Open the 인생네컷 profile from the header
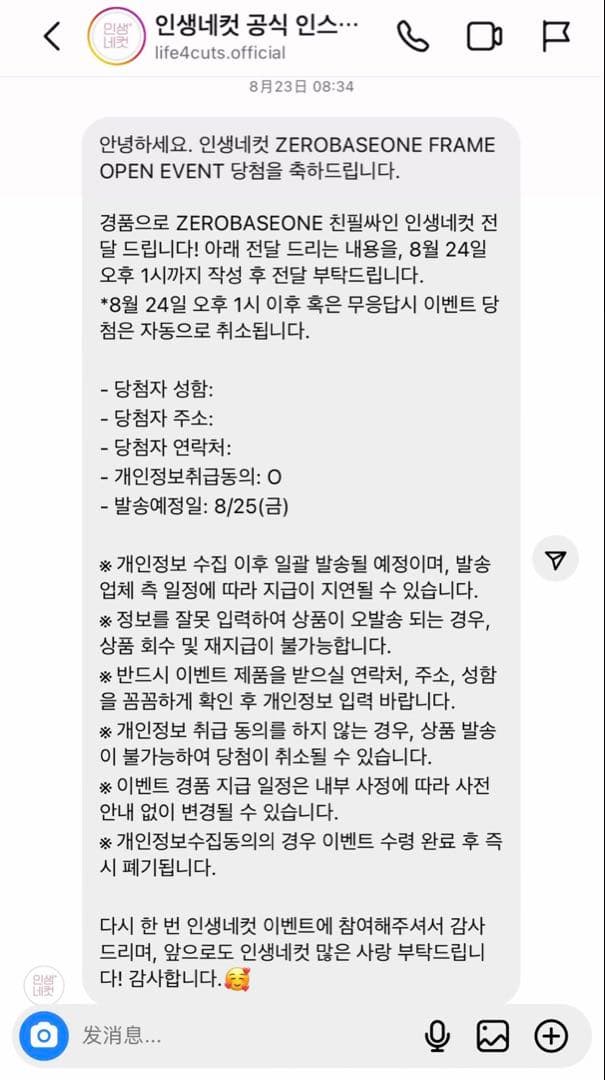 [116, 37]
